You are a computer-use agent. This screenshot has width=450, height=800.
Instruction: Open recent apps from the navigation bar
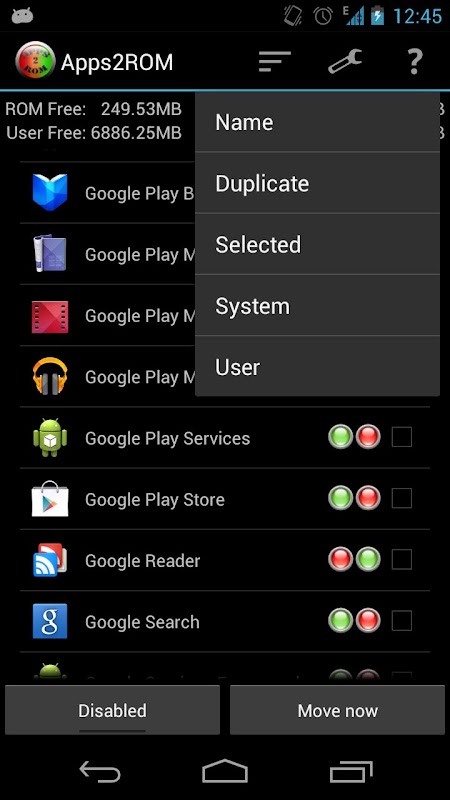tap(351, 770)
